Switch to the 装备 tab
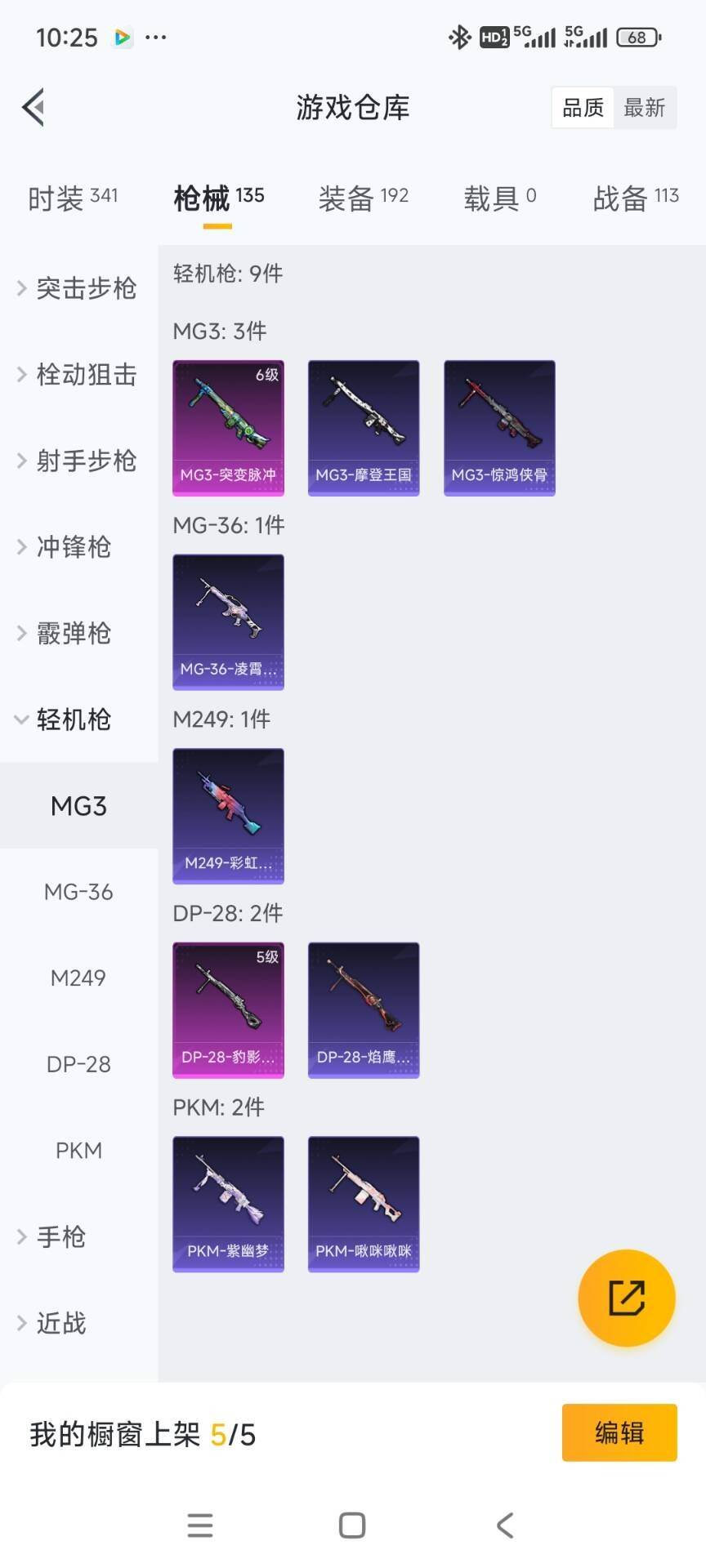Viewport: 706px width, 1568px height. pyautogui.click(x=363, y=197)
